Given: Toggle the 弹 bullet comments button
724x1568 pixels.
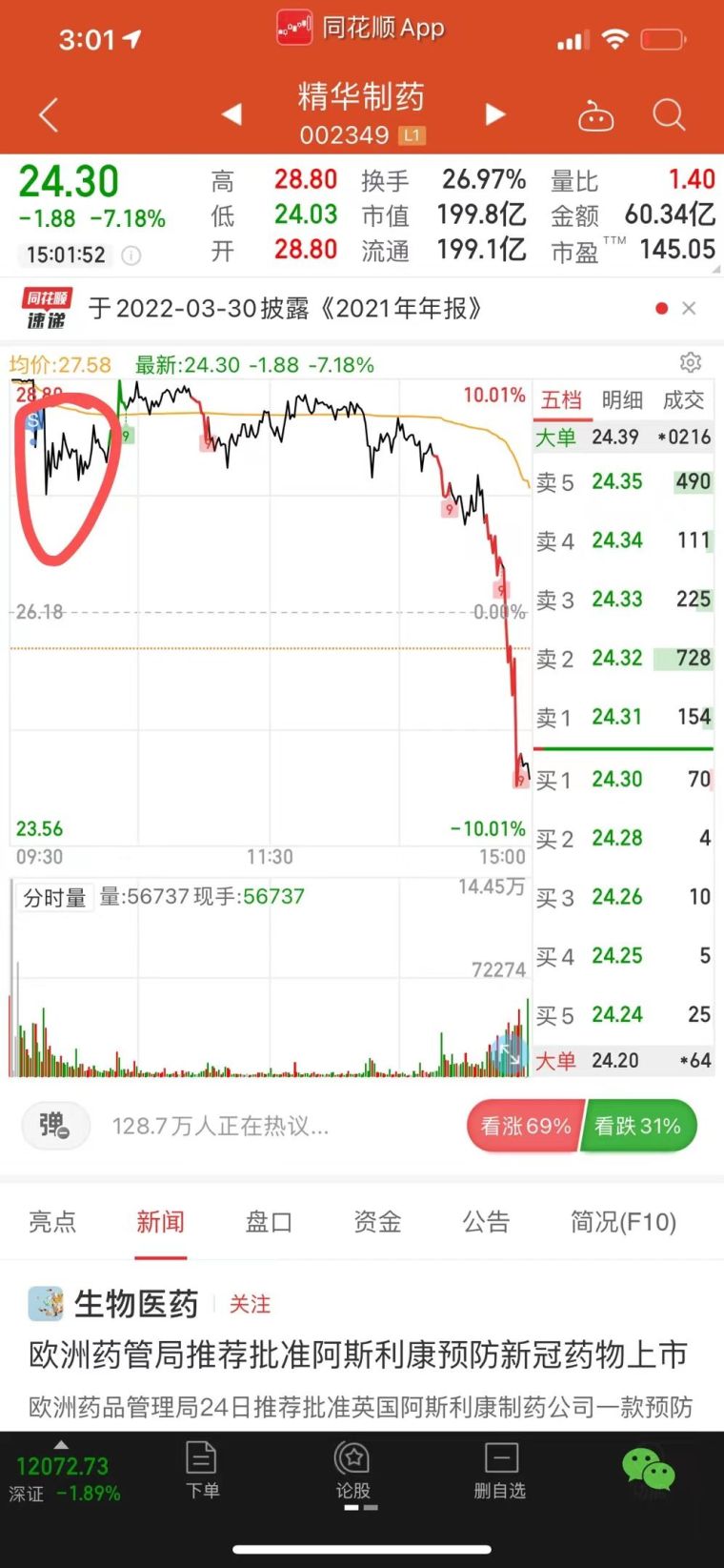Looking at the screenshot, I should [x=55, y=1126].
